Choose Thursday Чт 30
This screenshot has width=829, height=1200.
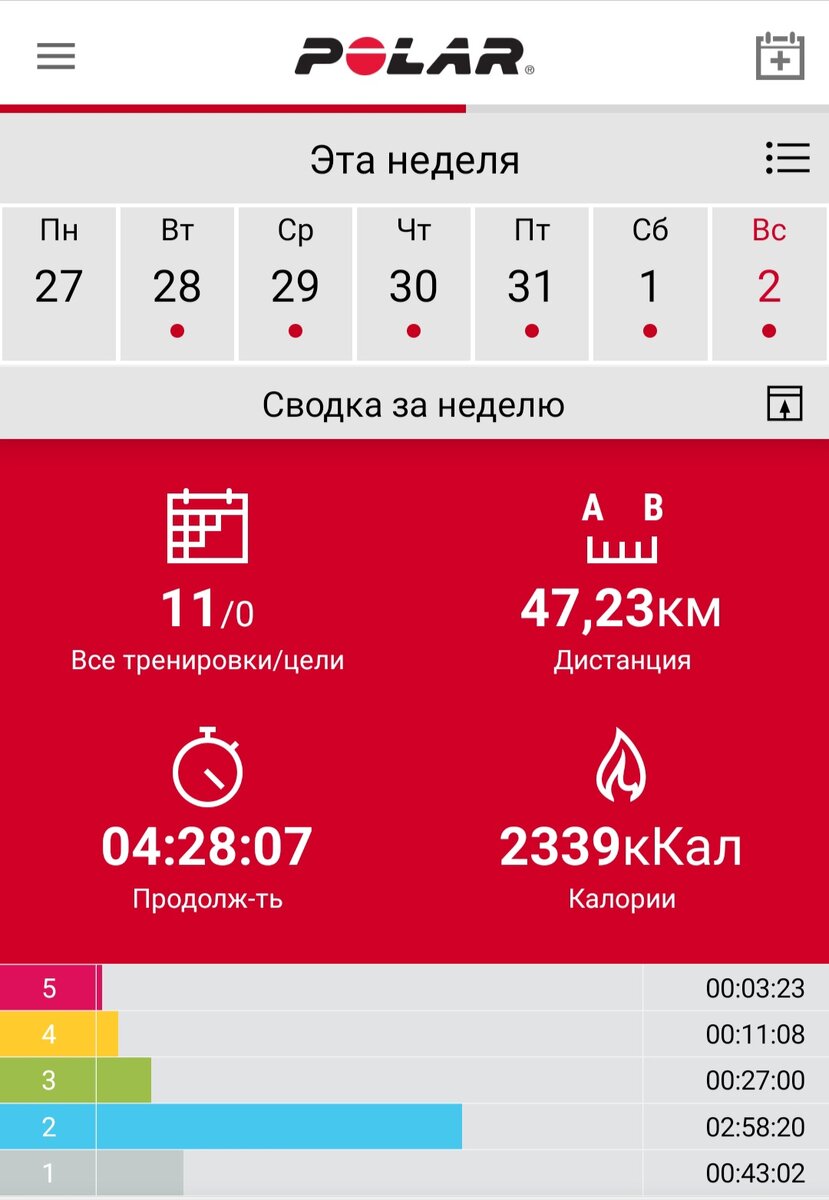pyautogui.click(x=413, y=283)
